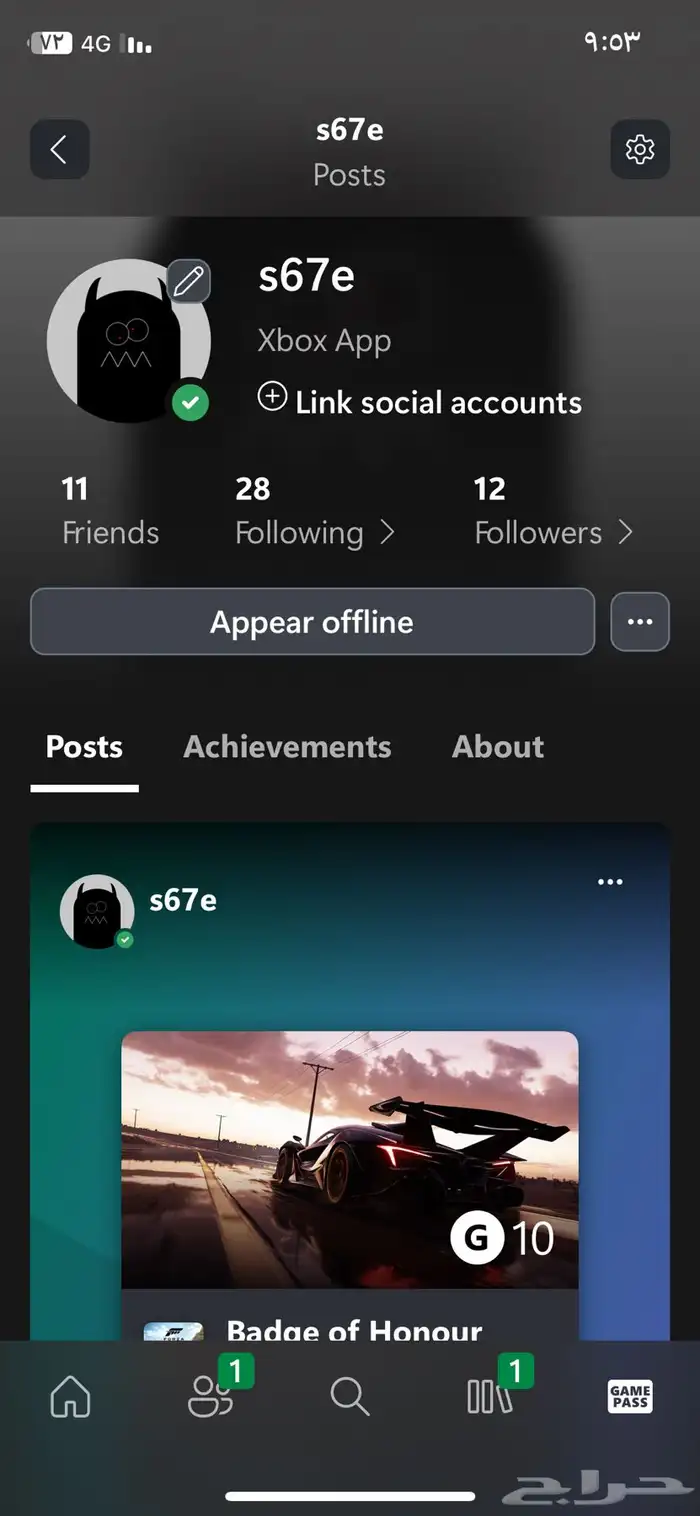Select the Posts tab
The width and height of the screenshot is (700, 1516).
point(84,747)
